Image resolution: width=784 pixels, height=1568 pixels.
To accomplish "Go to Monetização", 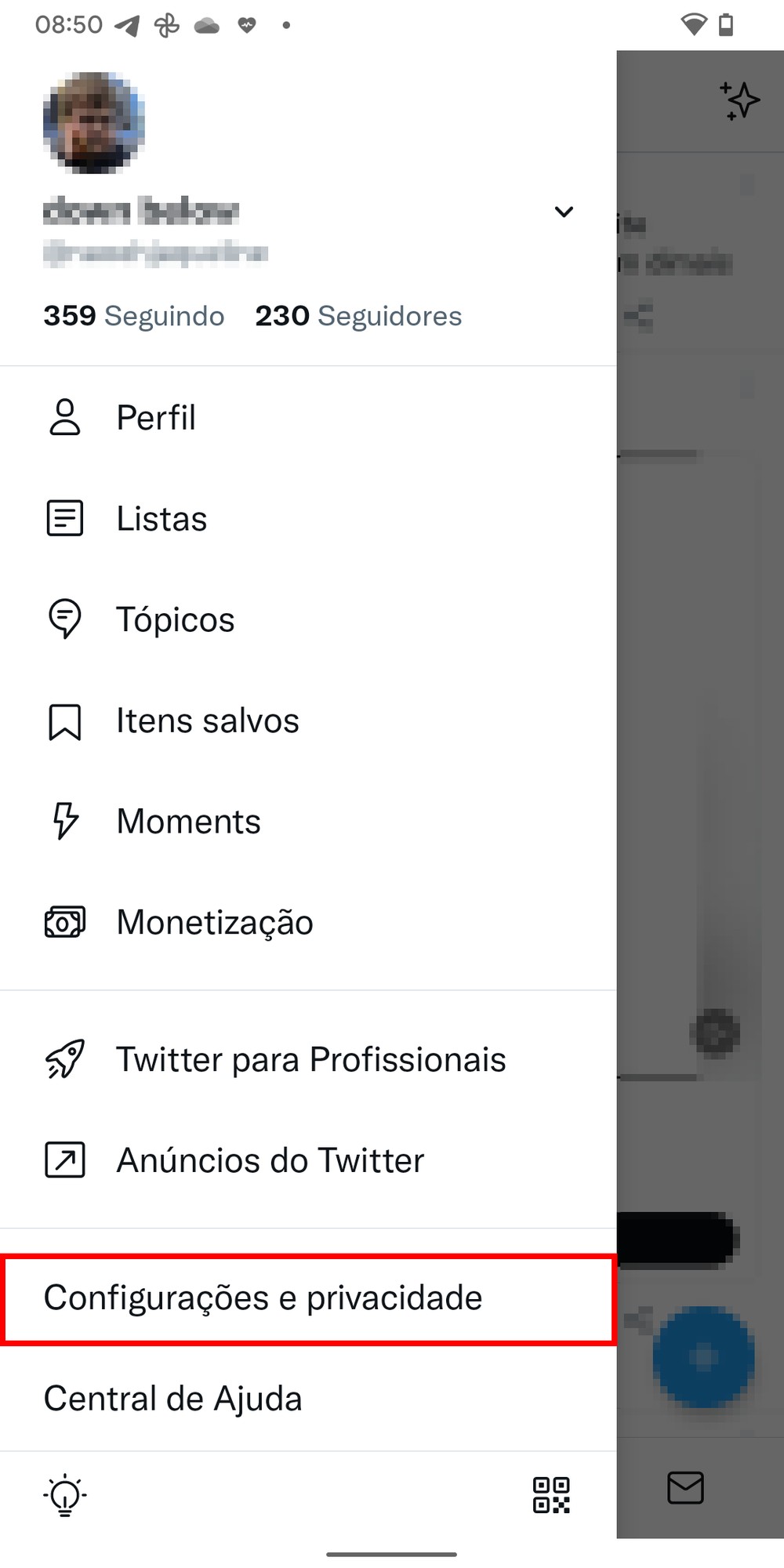I will tap(215, 922).
